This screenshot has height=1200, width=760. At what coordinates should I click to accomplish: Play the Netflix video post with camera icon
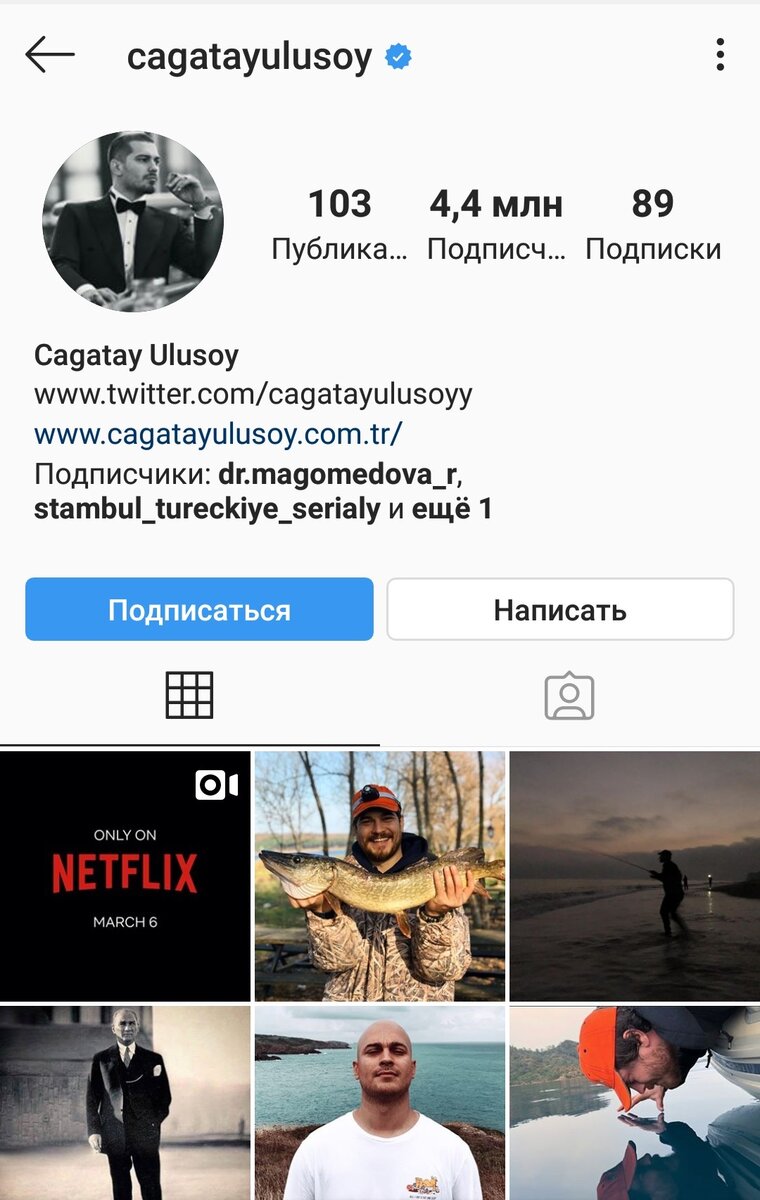coord(127,875)
